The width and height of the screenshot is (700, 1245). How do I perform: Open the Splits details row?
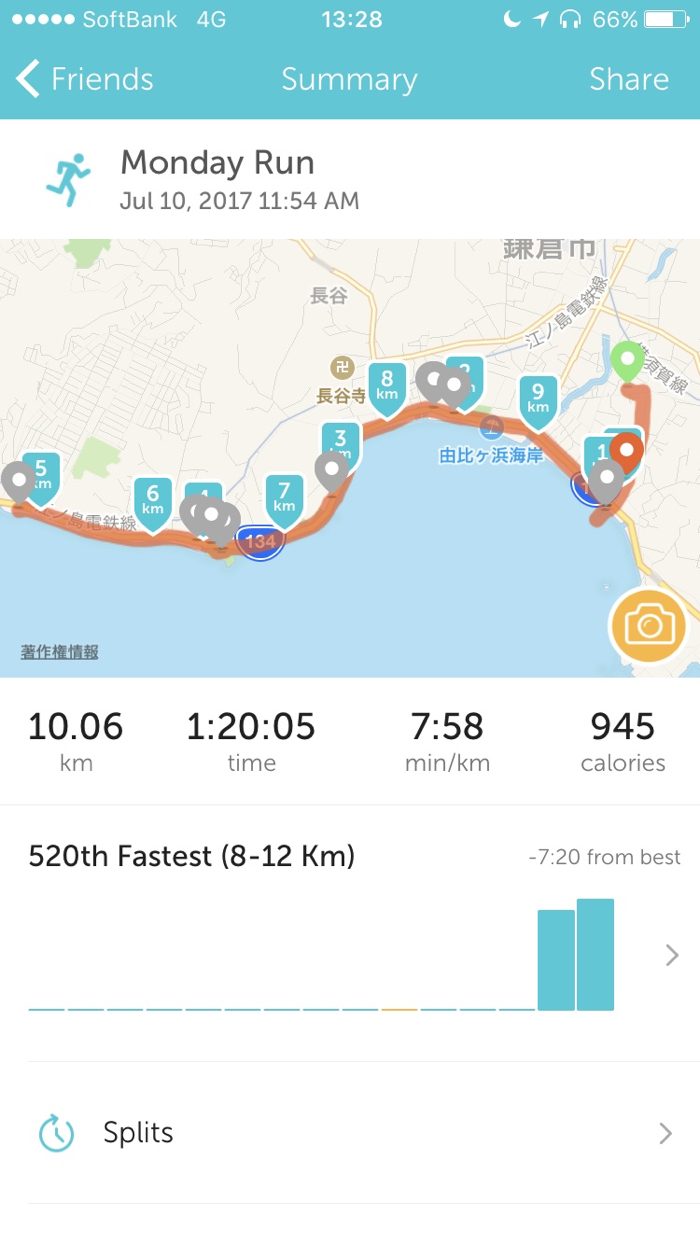(x=350, y=1133)
